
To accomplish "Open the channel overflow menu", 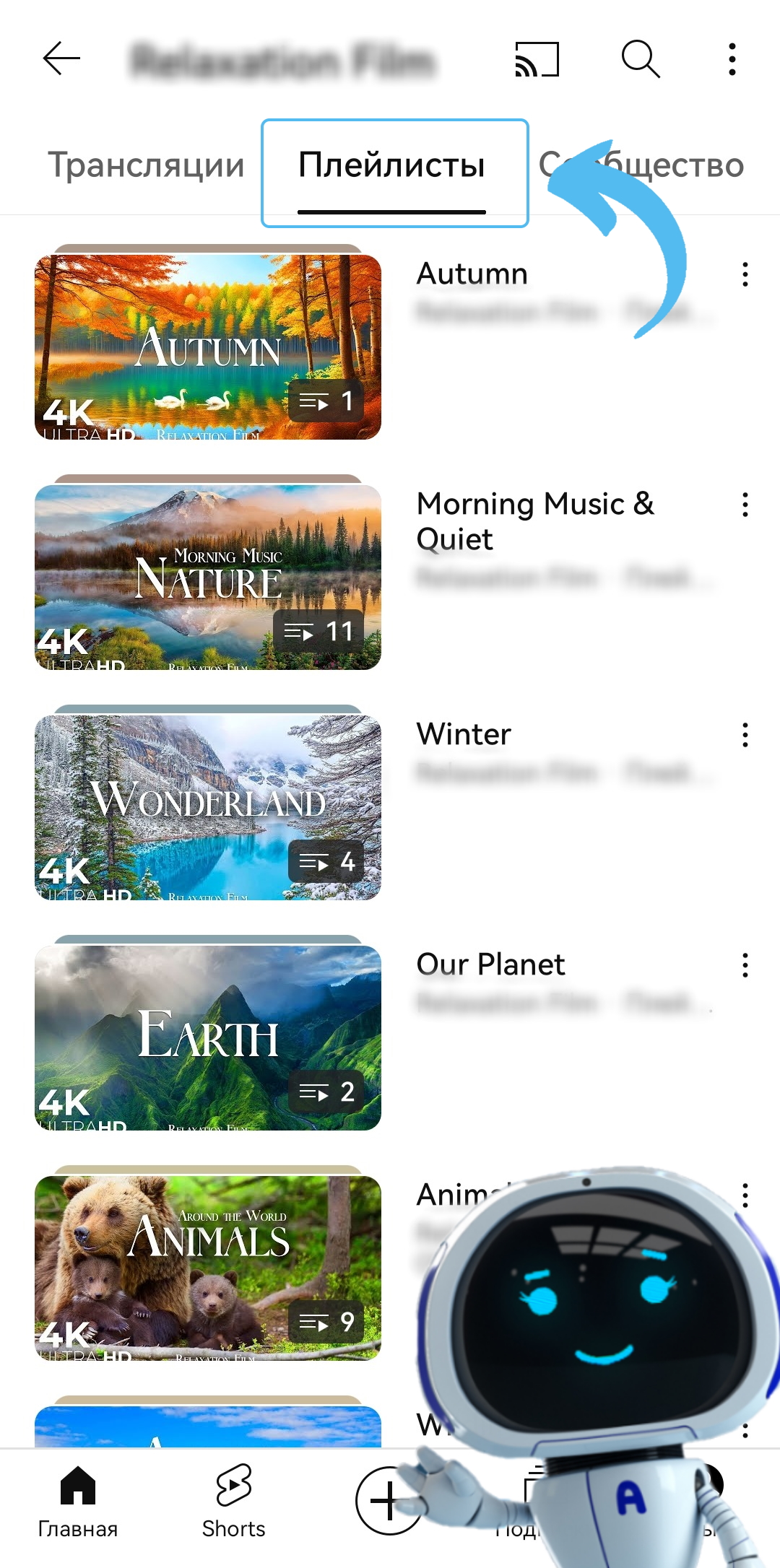I will (732, 58).
